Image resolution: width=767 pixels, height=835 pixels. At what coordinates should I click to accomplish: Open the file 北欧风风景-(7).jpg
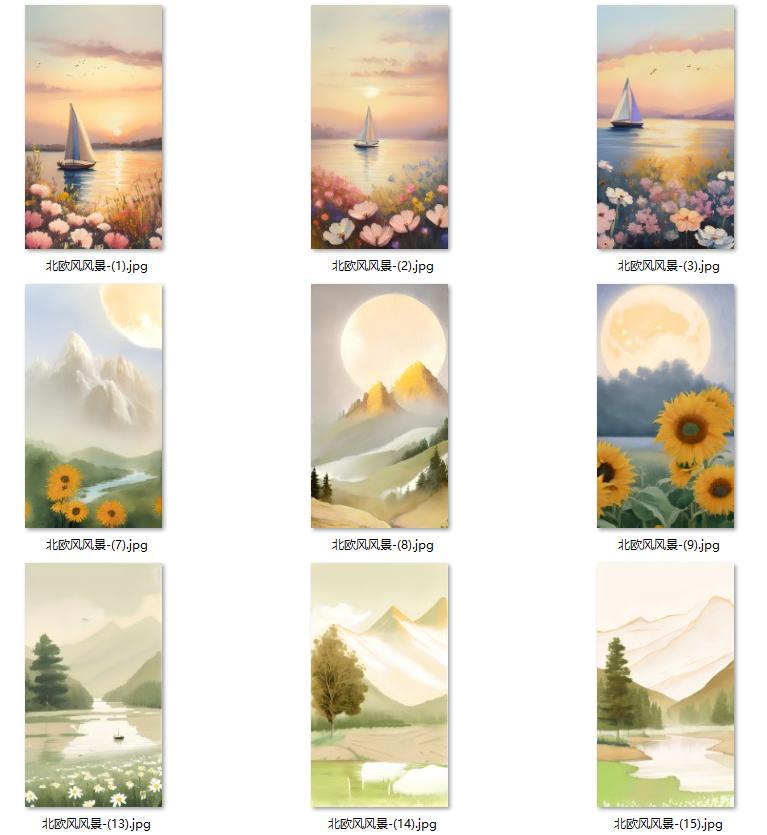[94, 406]
